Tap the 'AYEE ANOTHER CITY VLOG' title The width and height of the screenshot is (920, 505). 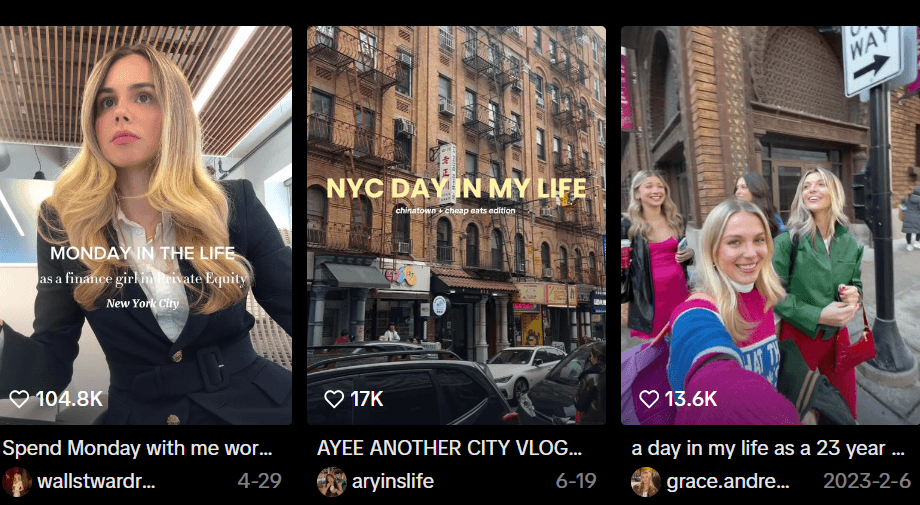[x=449, y=448]
